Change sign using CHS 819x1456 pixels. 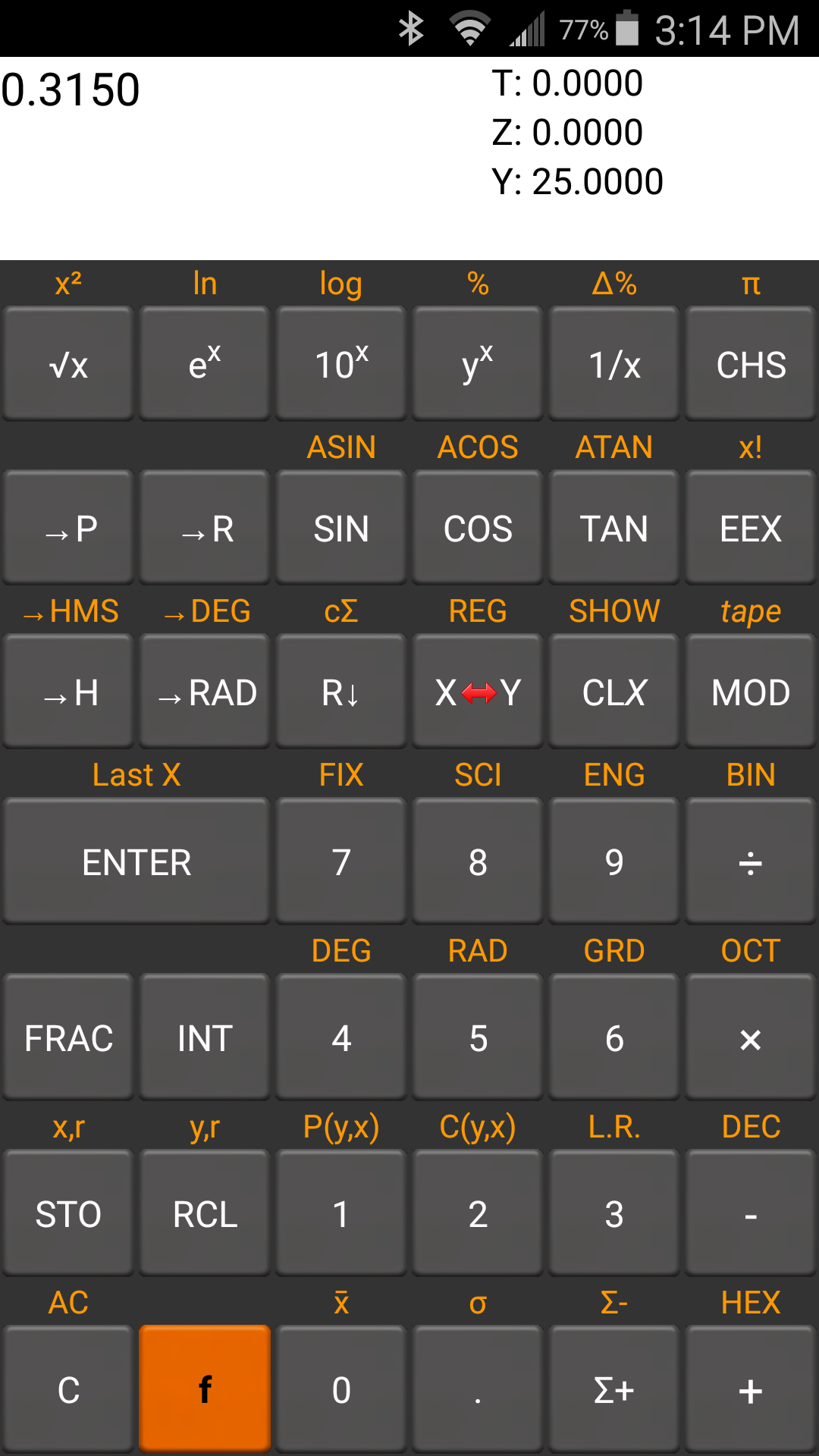[x=751, y=364]
